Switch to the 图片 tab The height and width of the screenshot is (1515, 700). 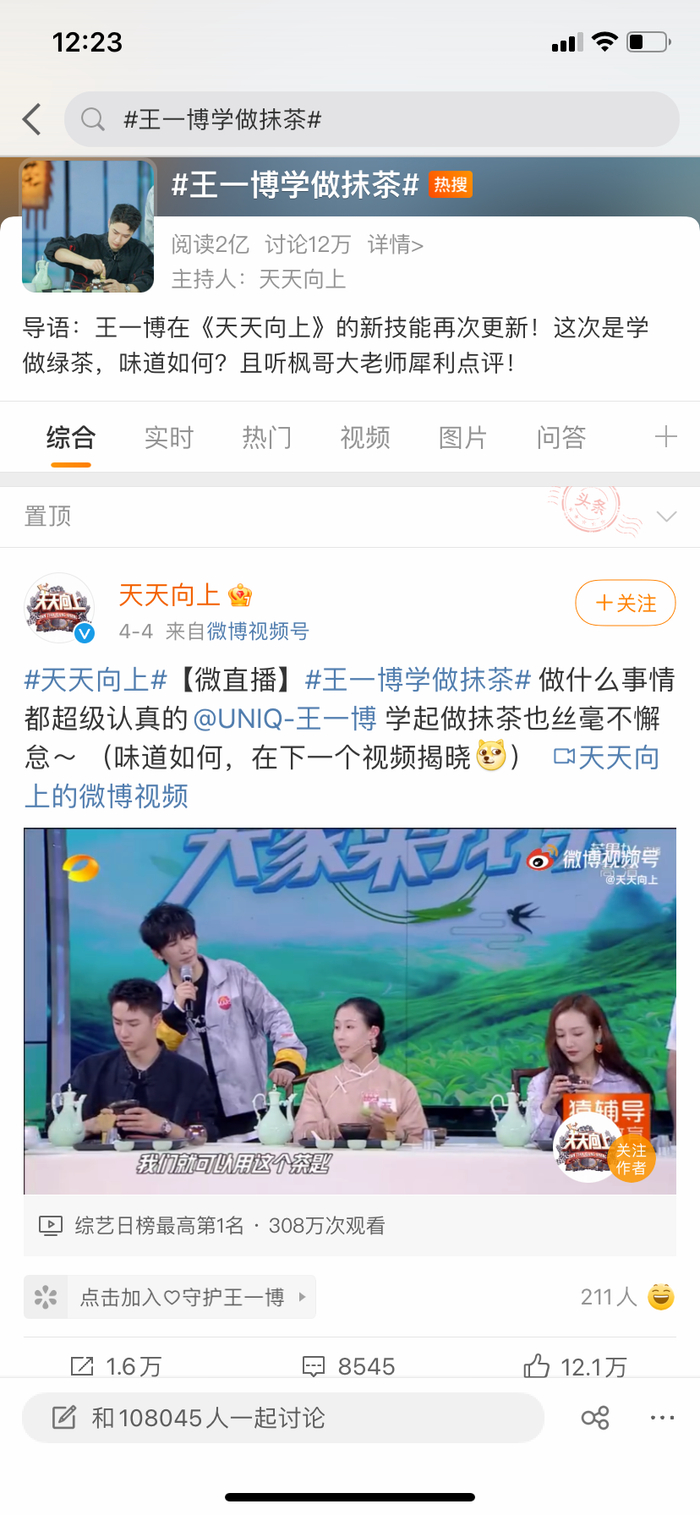click(462, 437)
